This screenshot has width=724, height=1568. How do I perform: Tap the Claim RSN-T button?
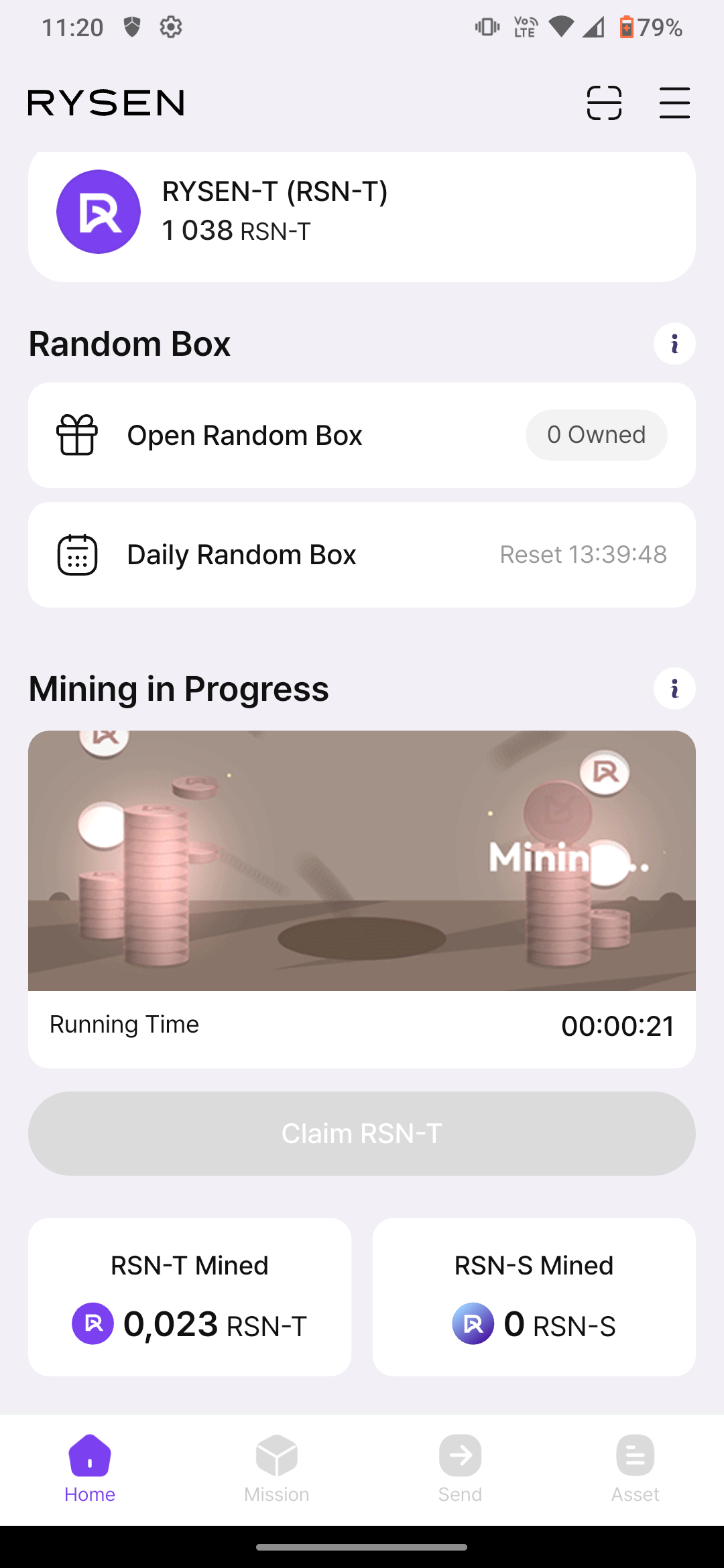point(361,1134)
